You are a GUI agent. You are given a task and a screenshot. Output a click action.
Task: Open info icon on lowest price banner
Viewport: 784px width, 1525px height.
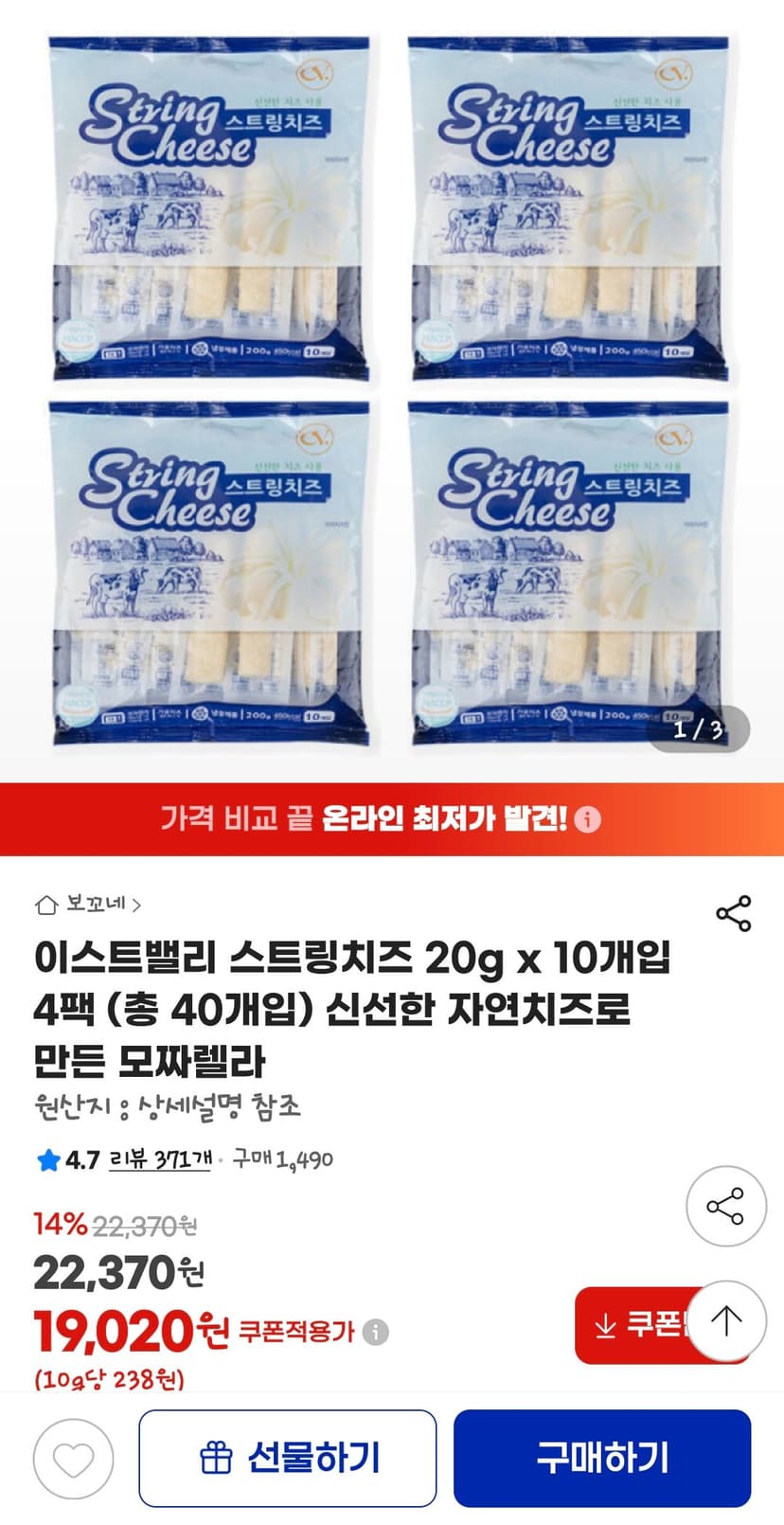587,819
